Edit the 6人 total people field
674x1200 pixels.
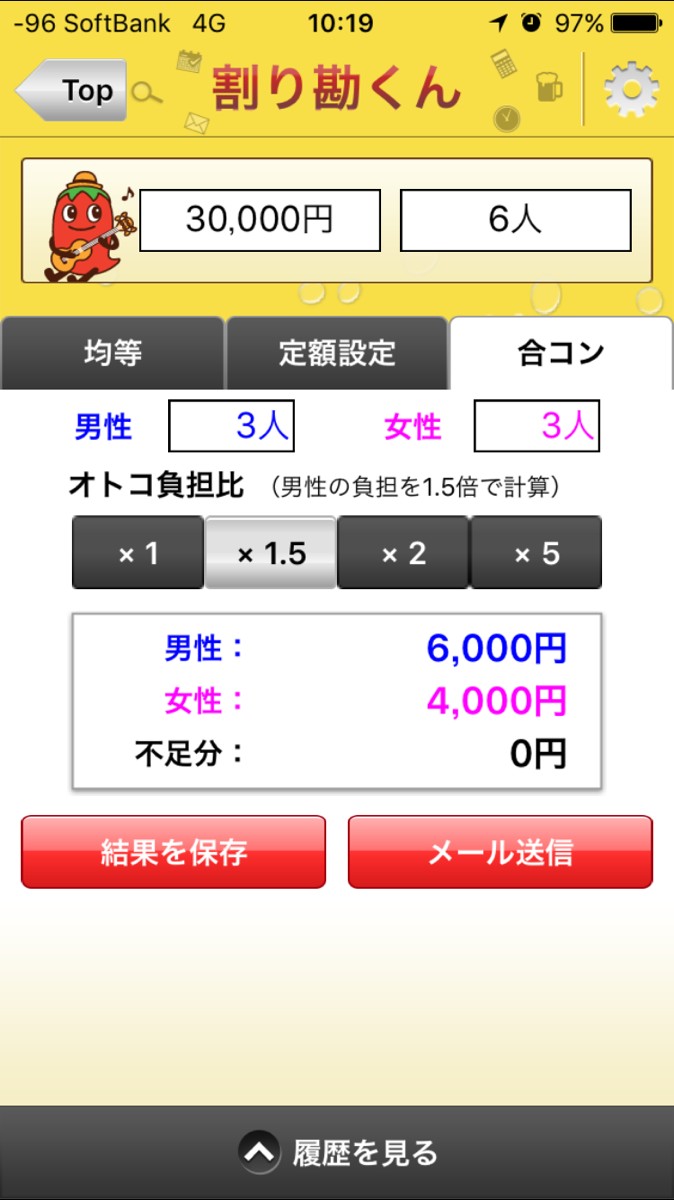coord(515,220)
